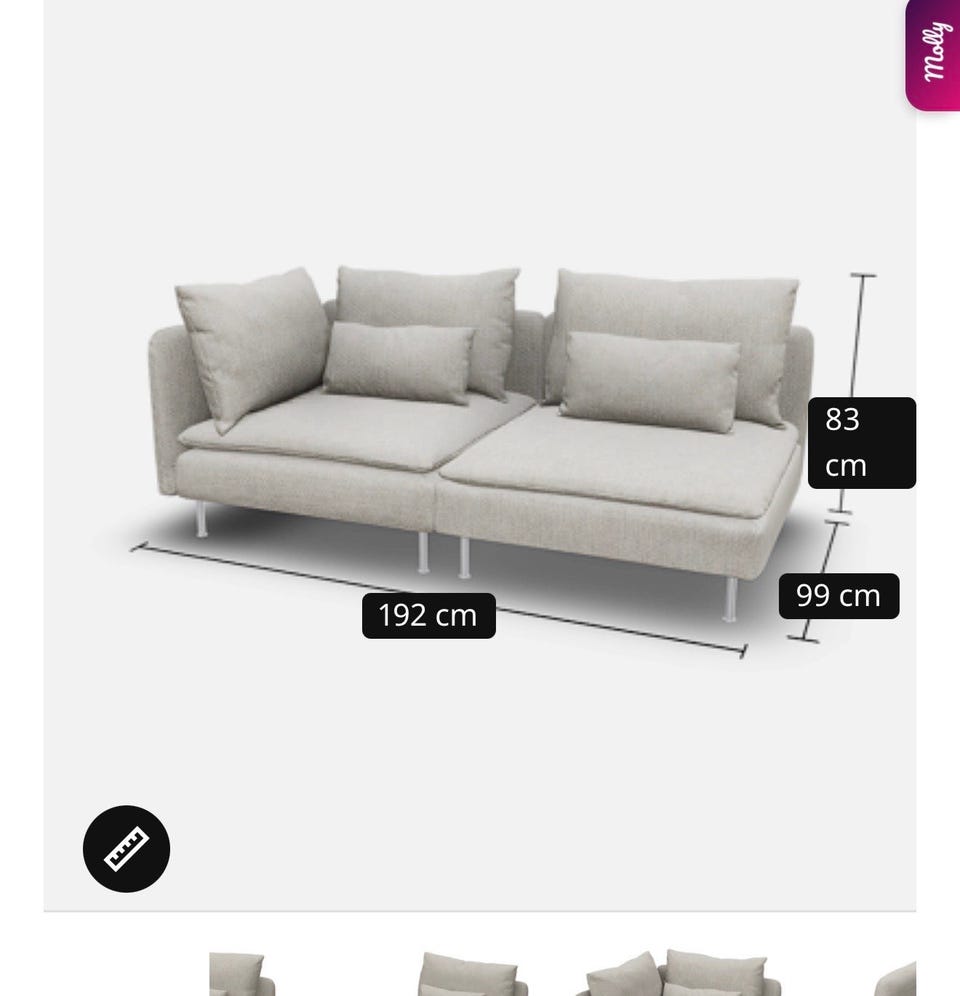Toggle dimensions view via the ruler icon
Screen dimensions: 960x996
coord(127,847)
